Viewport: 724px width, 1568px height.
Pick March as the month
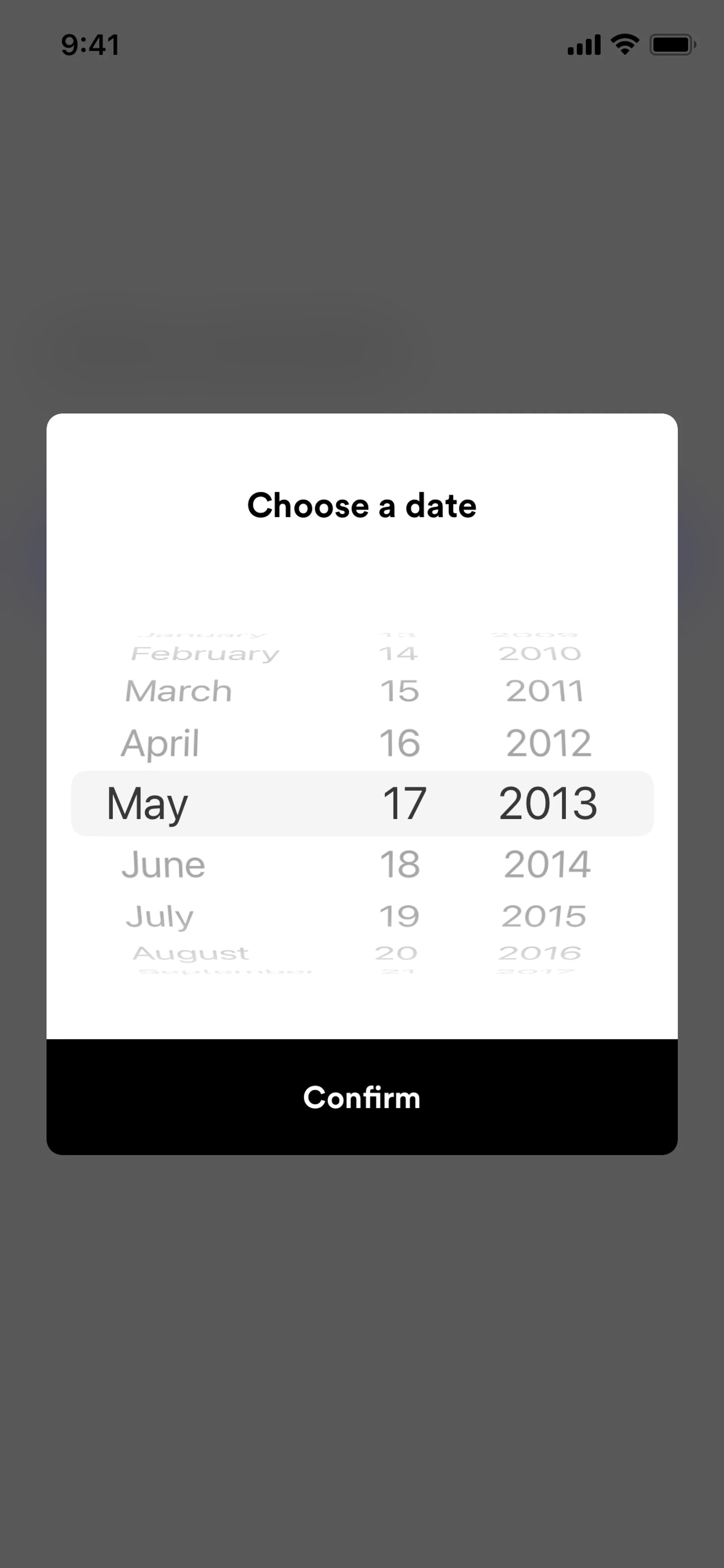178,691
